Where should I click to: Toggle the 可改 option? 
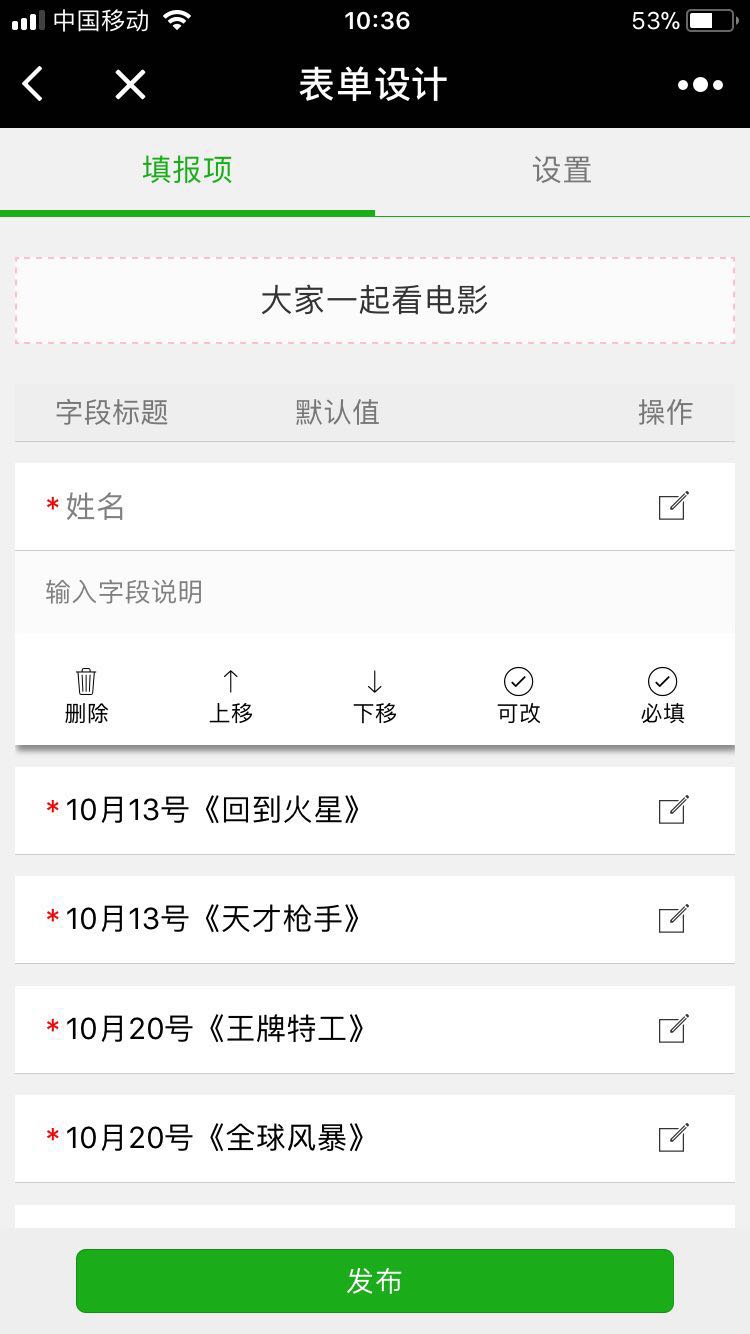point(519,696)
